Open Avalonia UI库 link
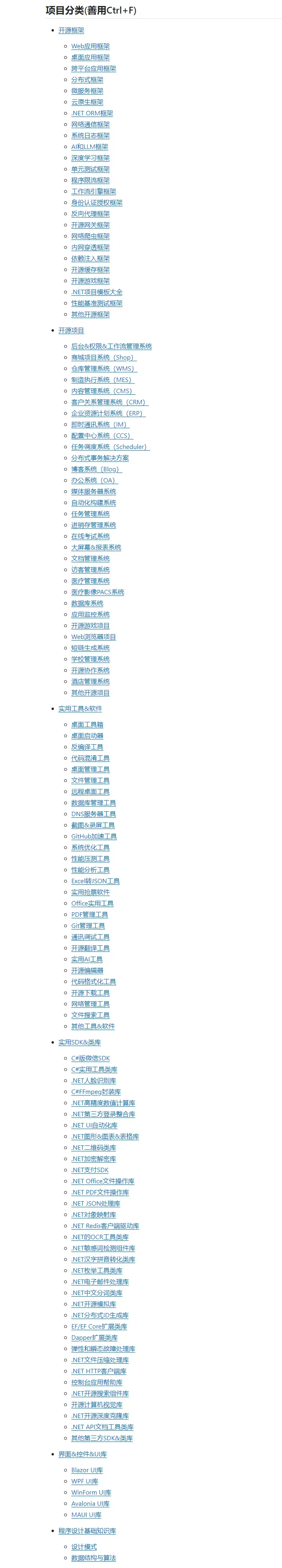The image size is (282, 1568). tap(90, 1503)
